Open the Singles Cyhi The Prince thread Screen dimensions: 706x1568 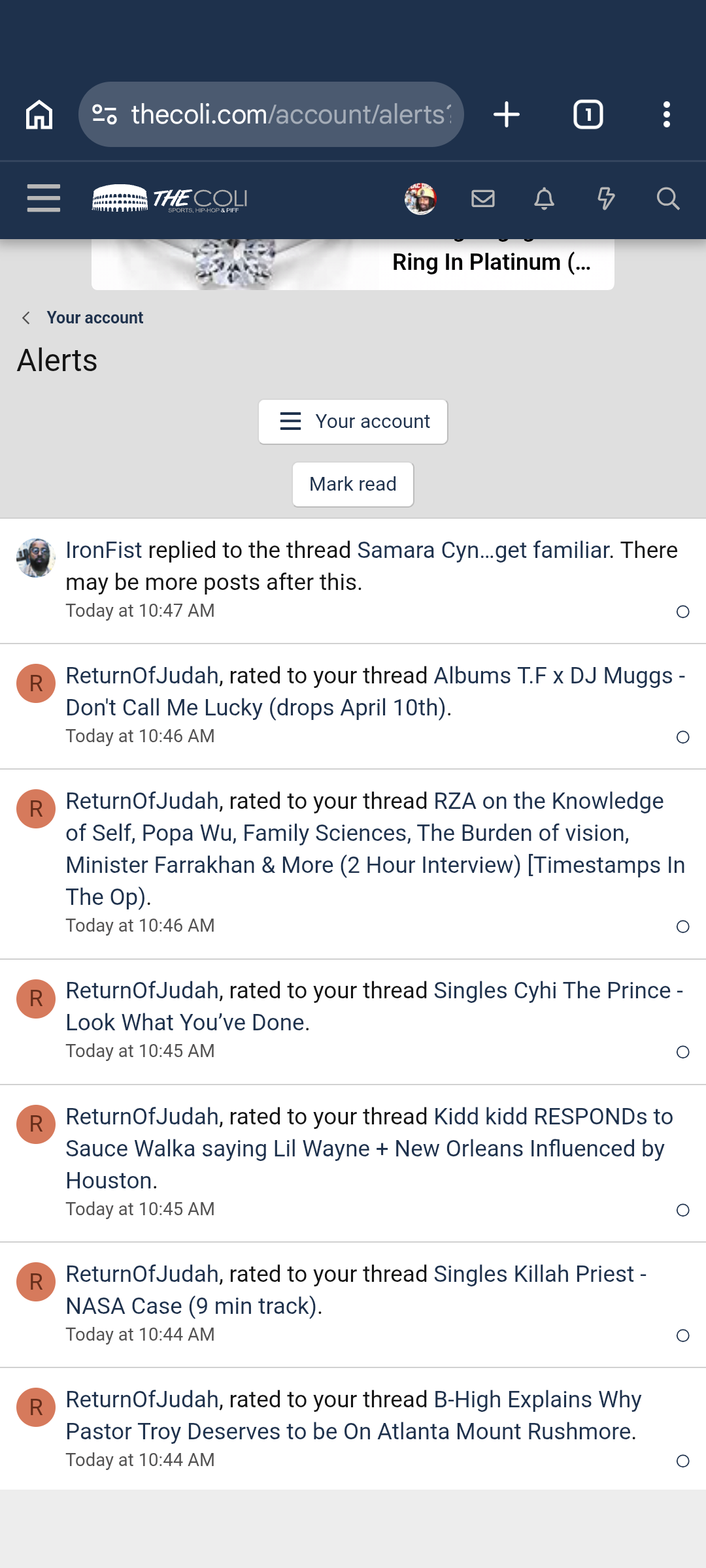[x=375, y=1007]
